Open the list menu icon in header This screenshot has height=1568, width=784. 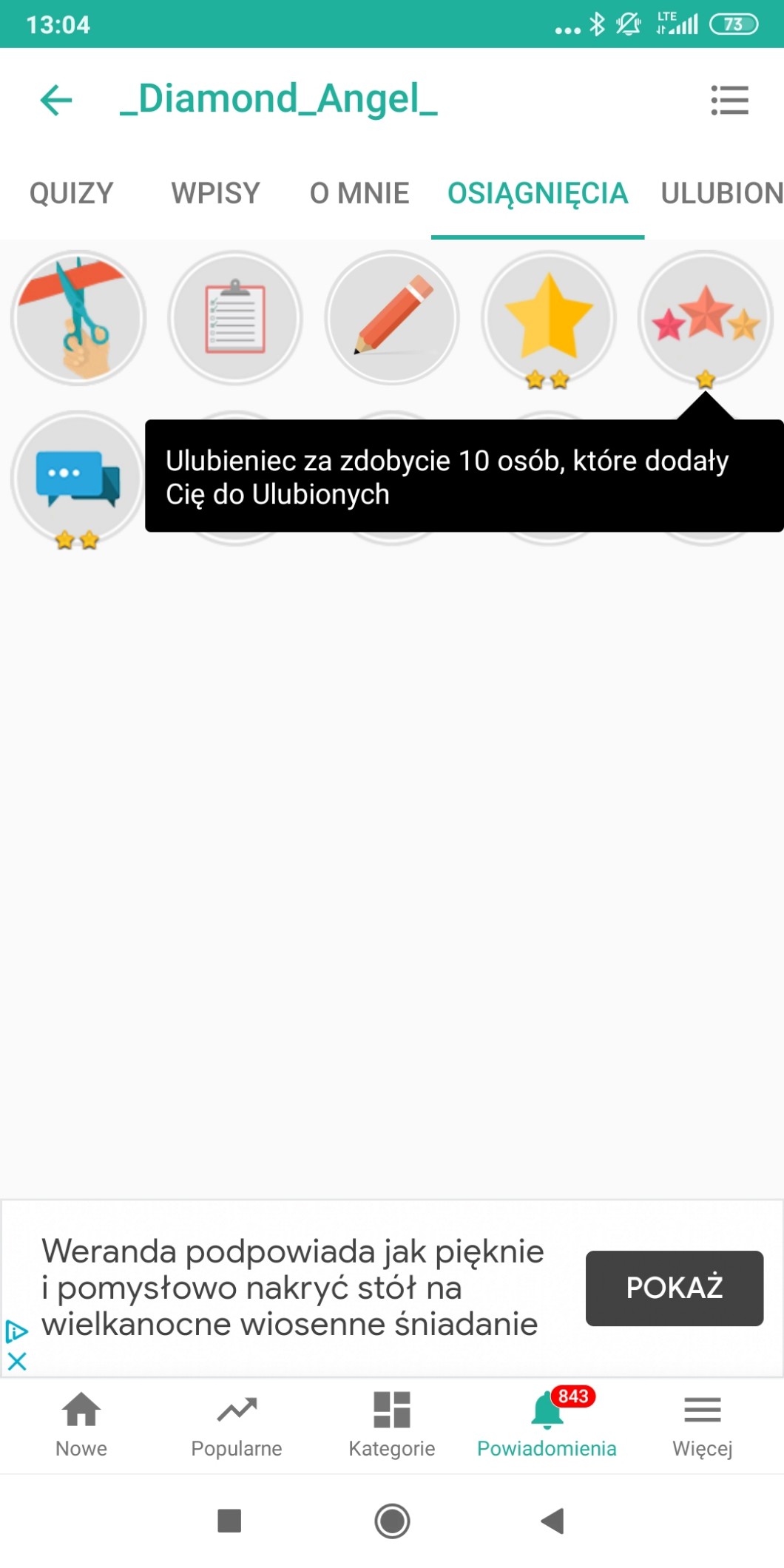(x=729, y=100)
